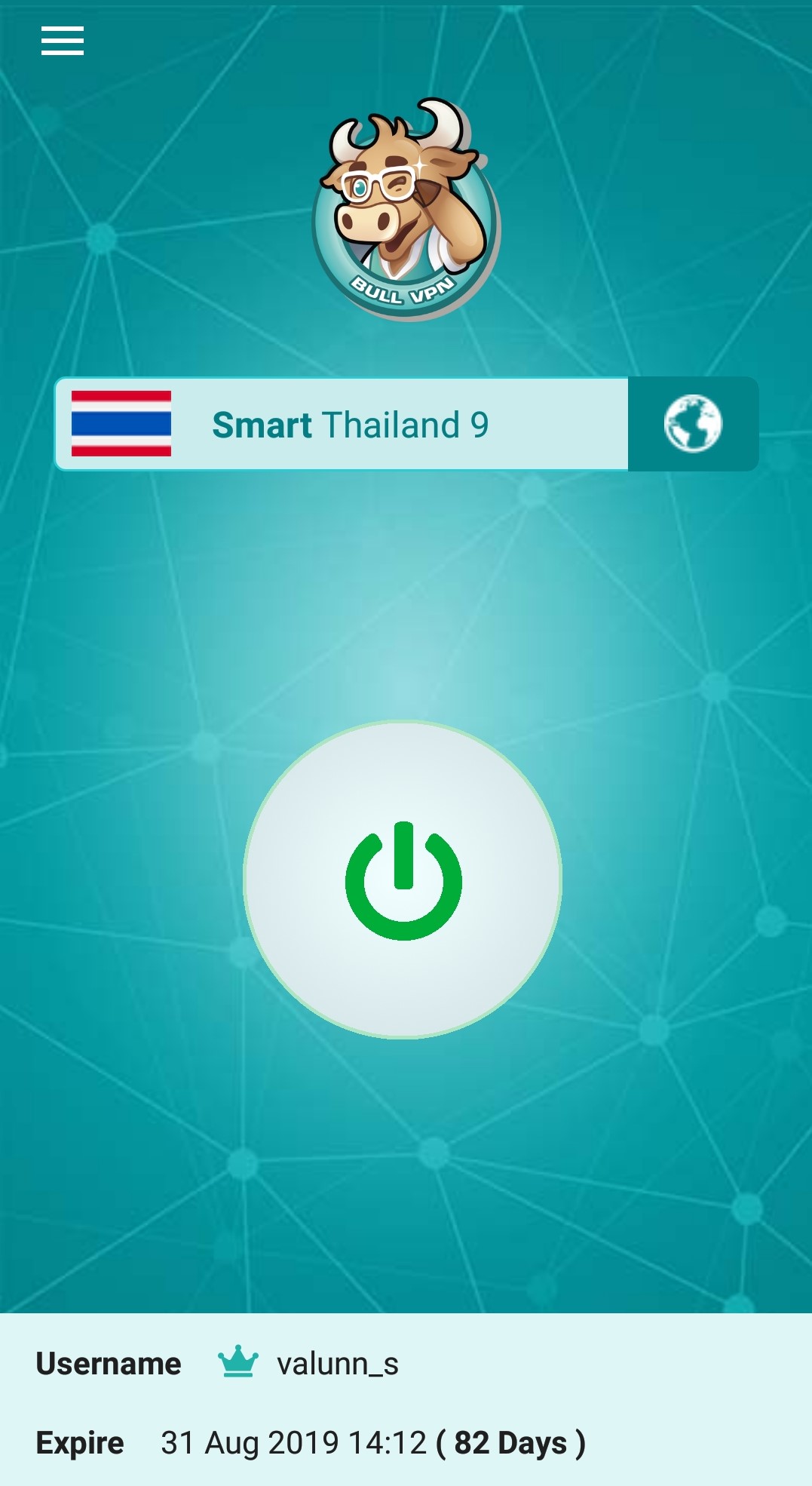Tap the globe icon to browse servers
This screenshot has width=812, height=1486.
(x=693, y=424)
